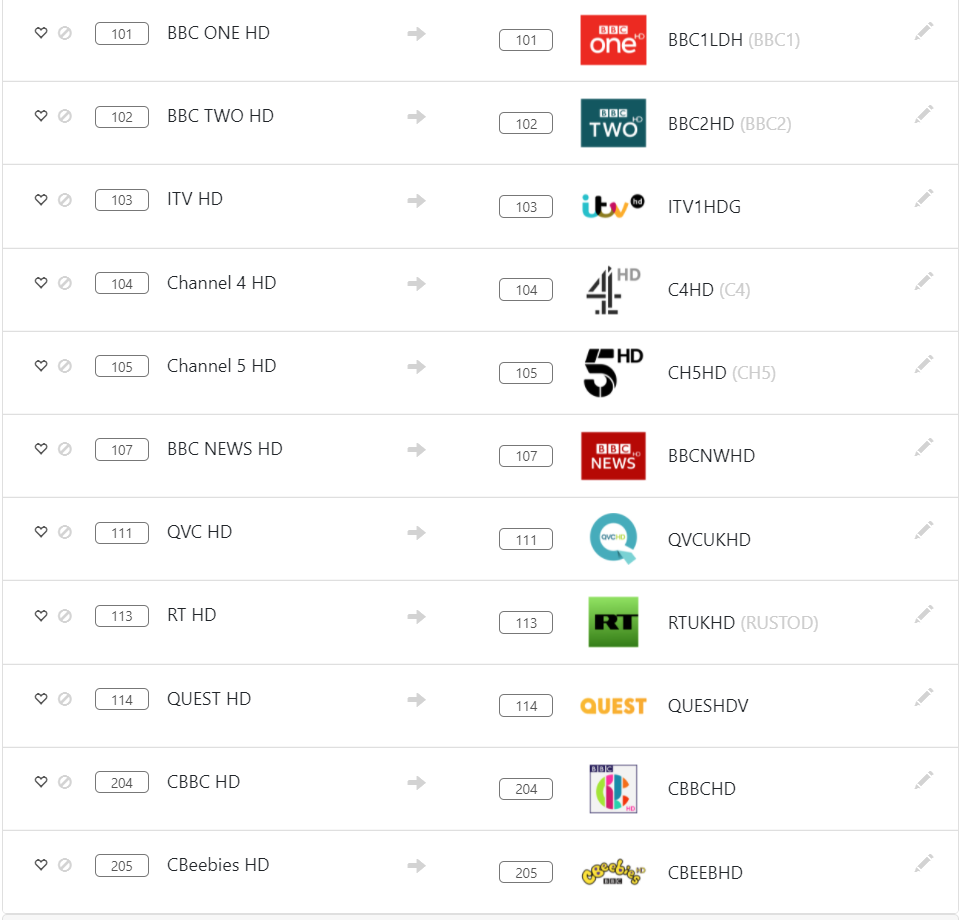This screenshot has width=965, height=920.
Task: Edit the C4HD mapping pencil icon
Action: click(923, 281)
